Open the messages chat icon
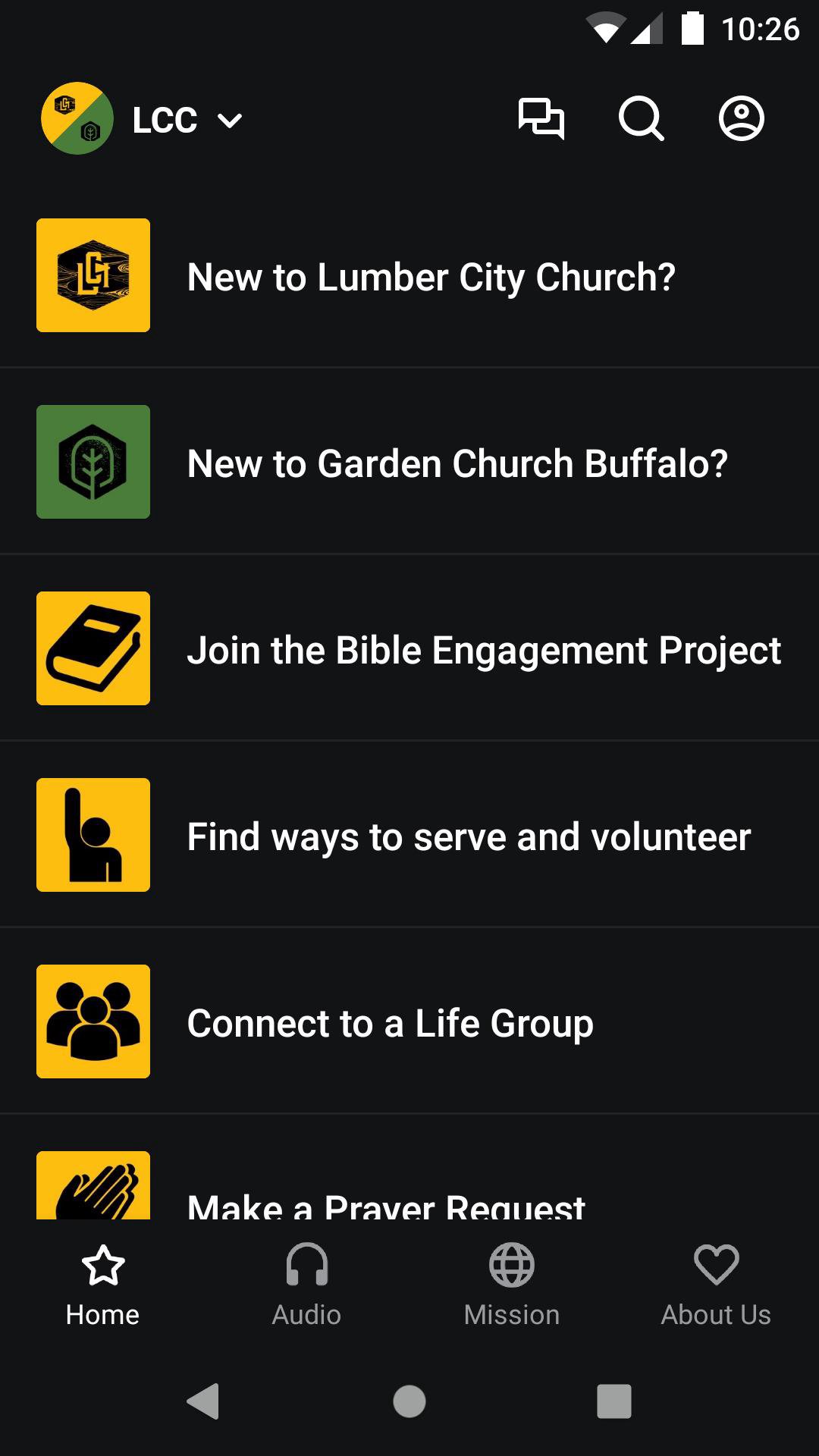This screenshot has width=819, height=1456. click(x=541, y=119)
